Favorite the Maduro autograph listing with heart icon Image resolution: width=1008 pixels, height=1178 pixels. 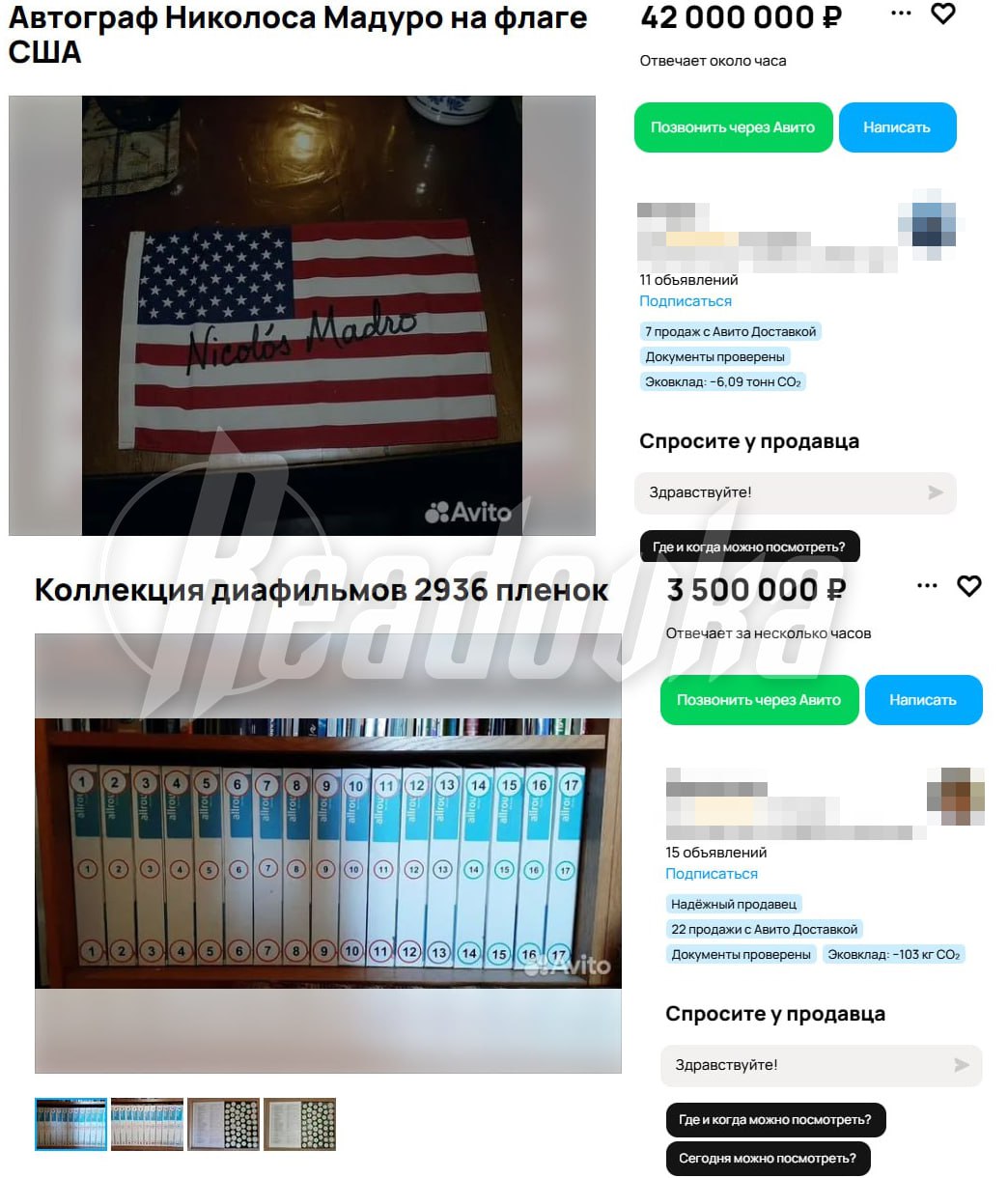pyautogui.click(x=941, y=14)
